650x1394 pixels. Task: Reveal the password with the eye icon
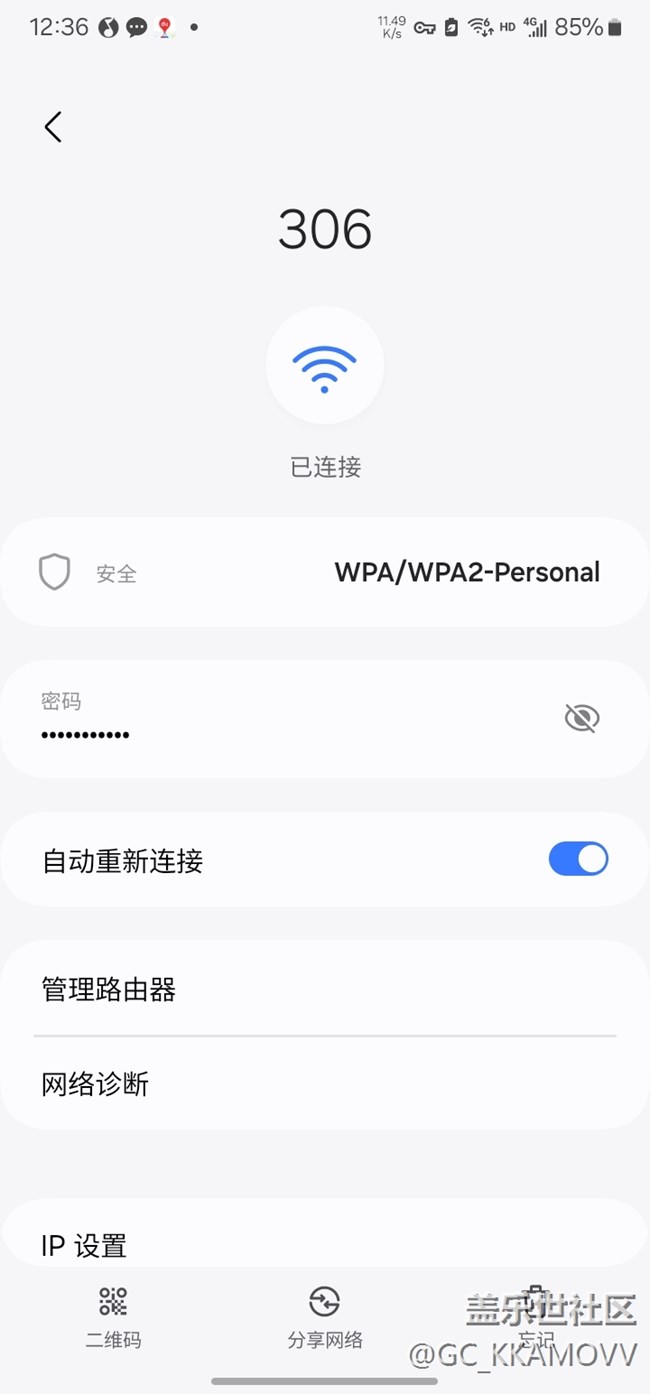(x=582, y=718)
